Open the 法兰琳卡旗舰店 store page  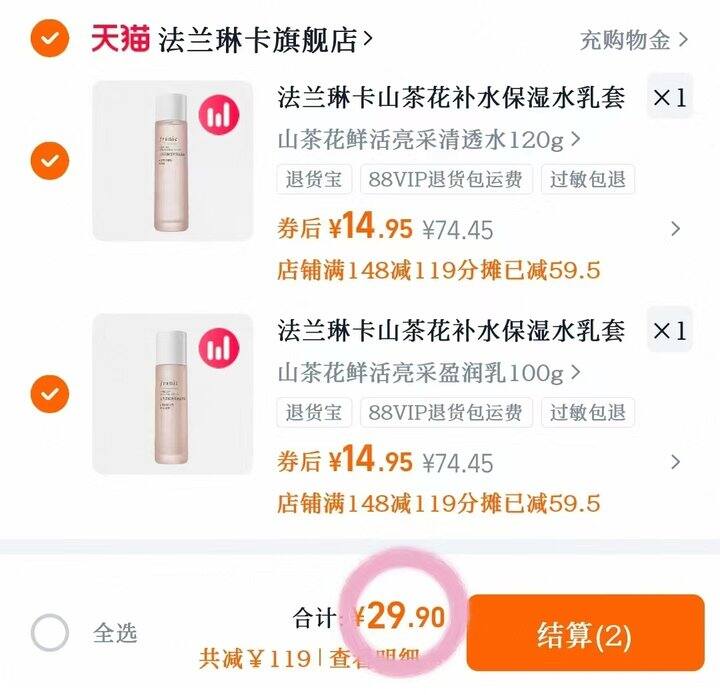(265, 40)
